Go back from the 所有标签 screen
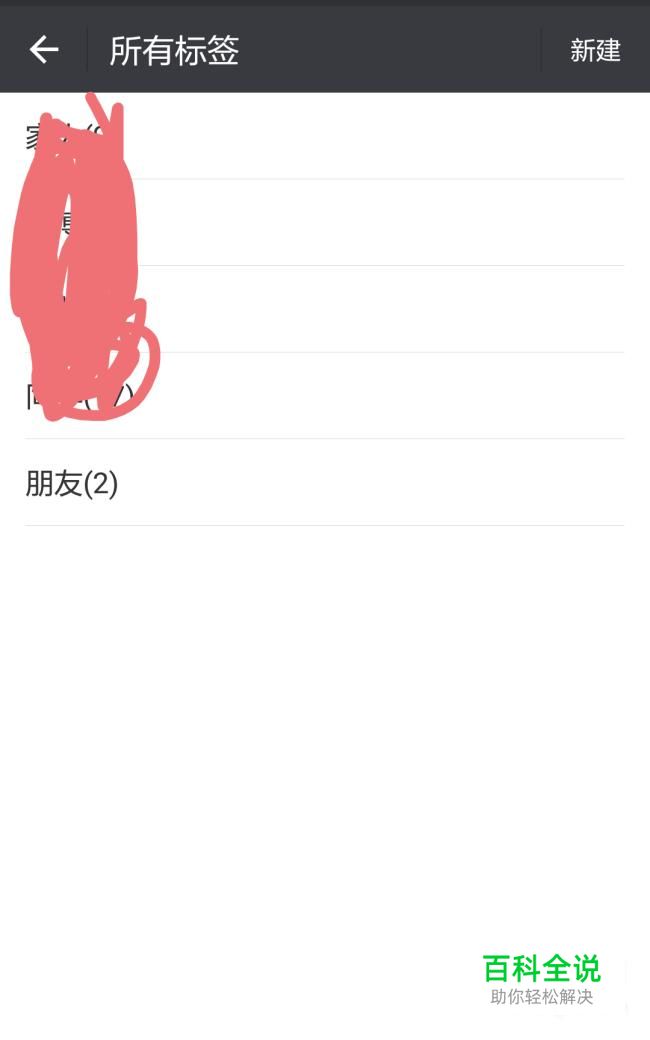The image size is (650, 1040). click(x=44, y=50)
